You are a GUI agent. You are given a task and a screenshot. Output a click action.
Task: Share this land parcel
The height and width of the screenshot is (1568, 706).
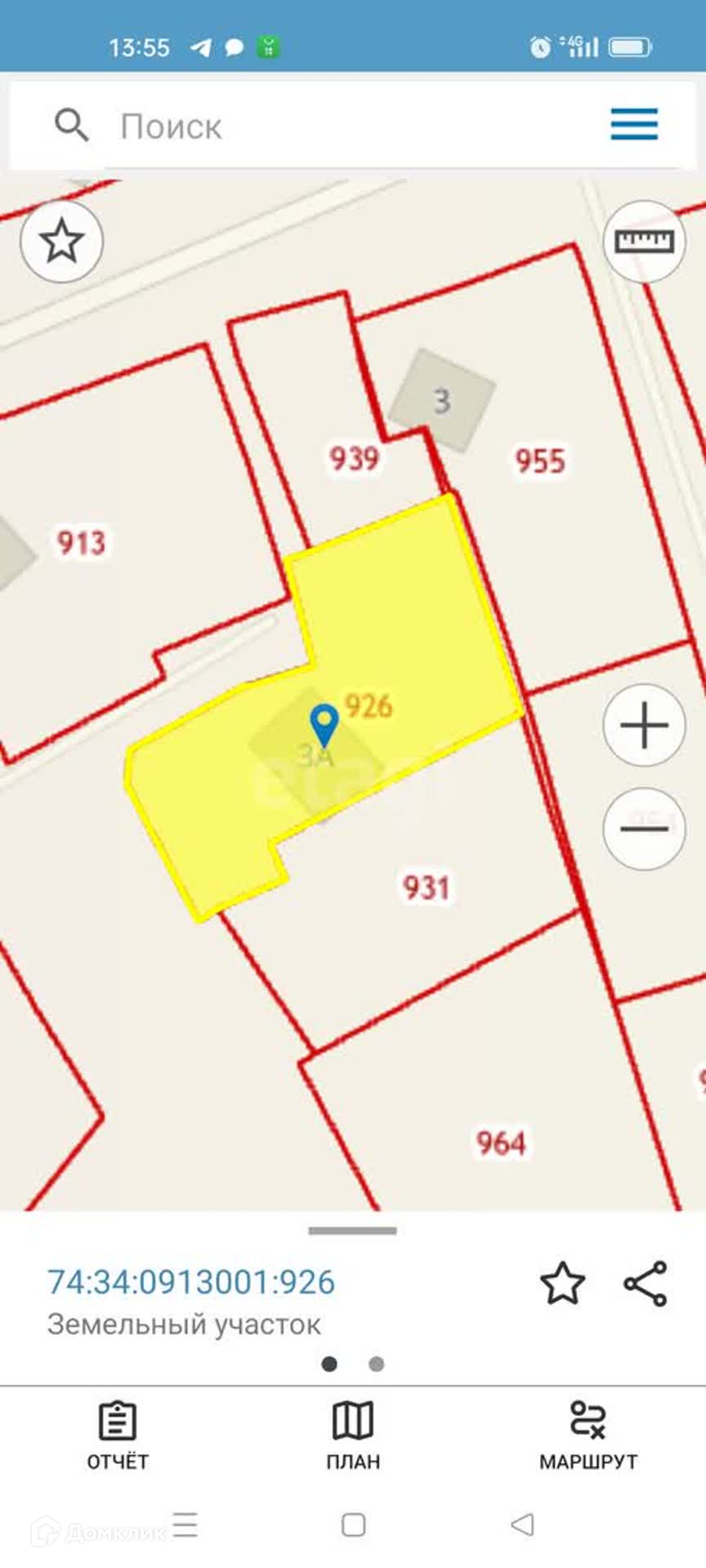tap(646, 1283)
